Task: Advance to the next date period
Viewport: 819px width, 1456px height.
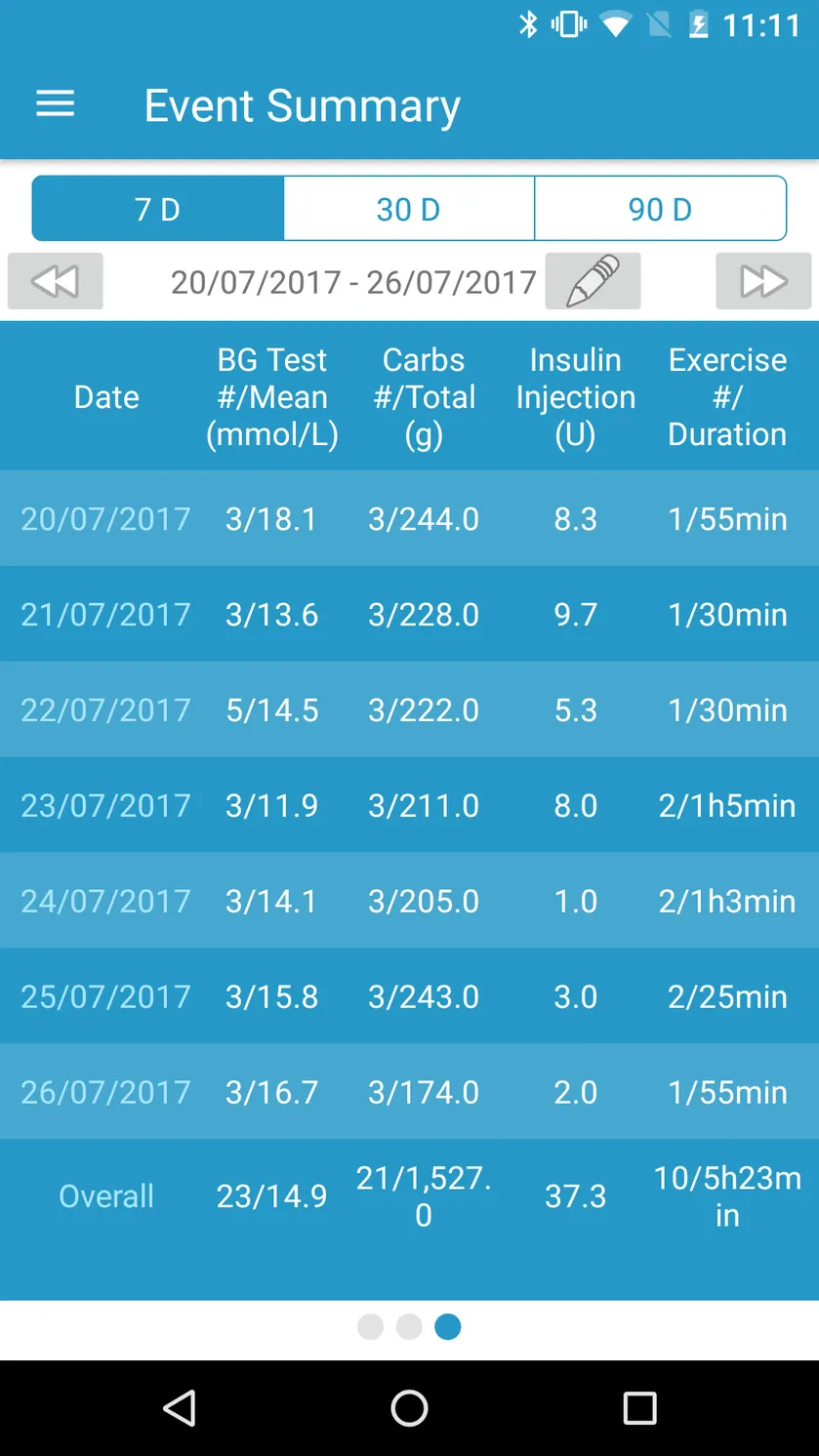Action: coord(763,281)
